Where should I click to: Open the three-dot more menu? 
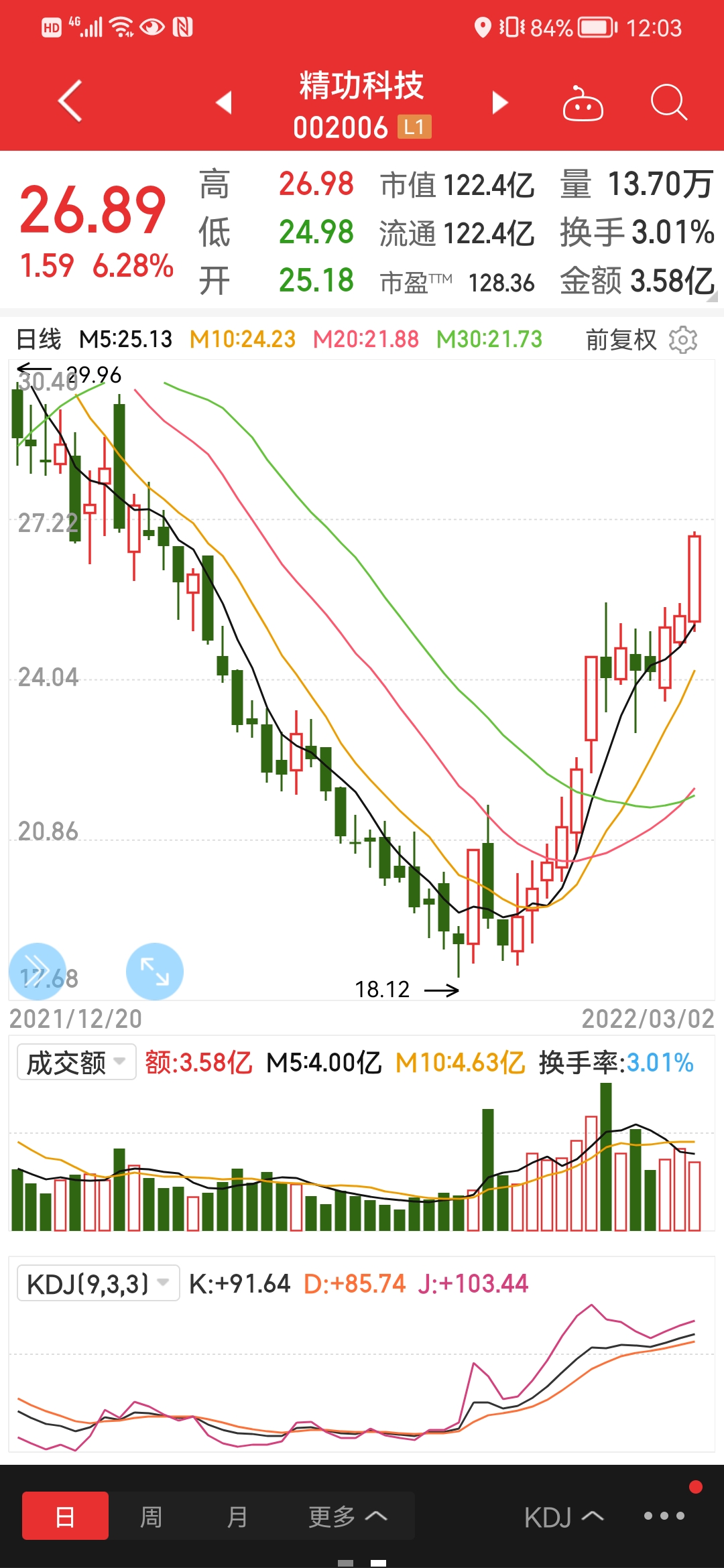coord(664,1516)
